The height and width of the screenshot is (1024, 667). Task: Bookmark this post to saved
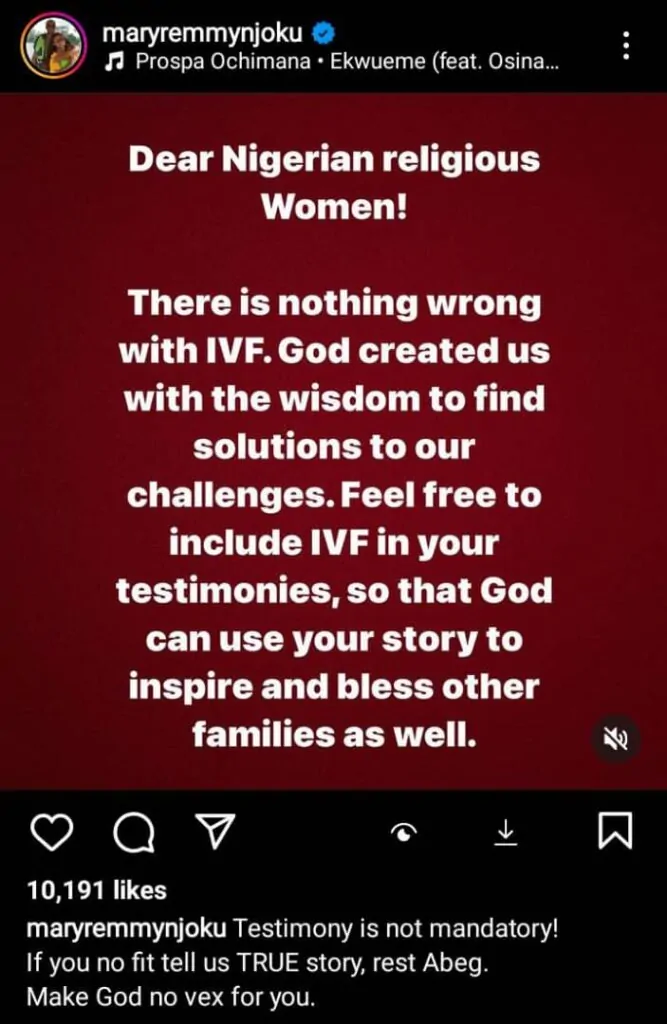point(615,831)
